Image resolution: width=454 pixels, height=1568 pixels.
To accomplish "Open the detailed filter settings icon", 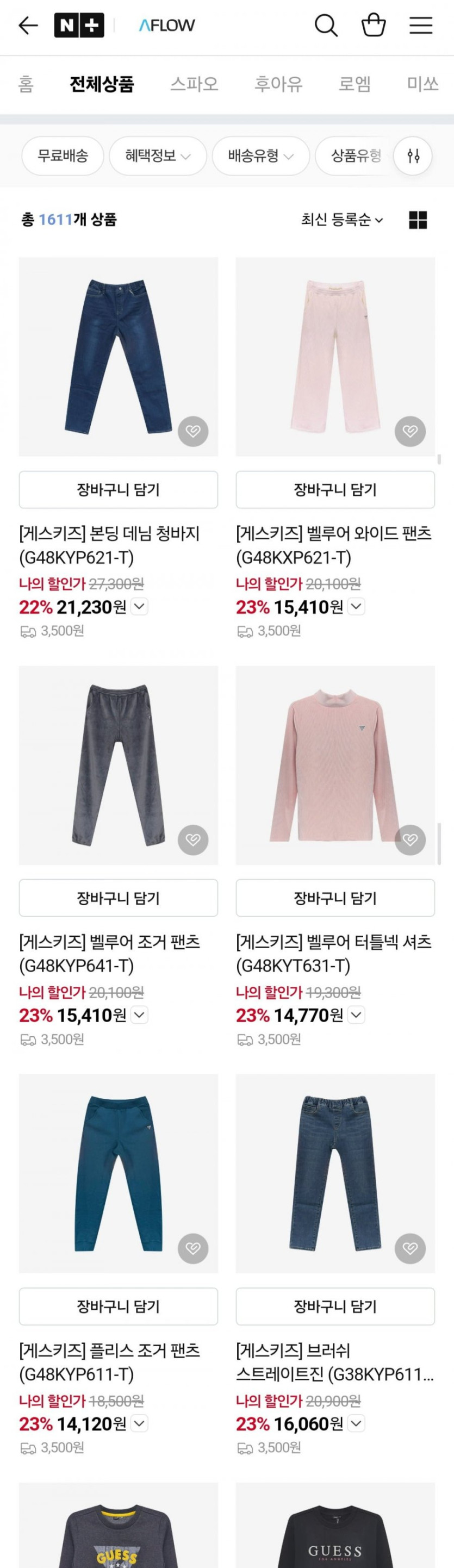I will click(413, 156).
